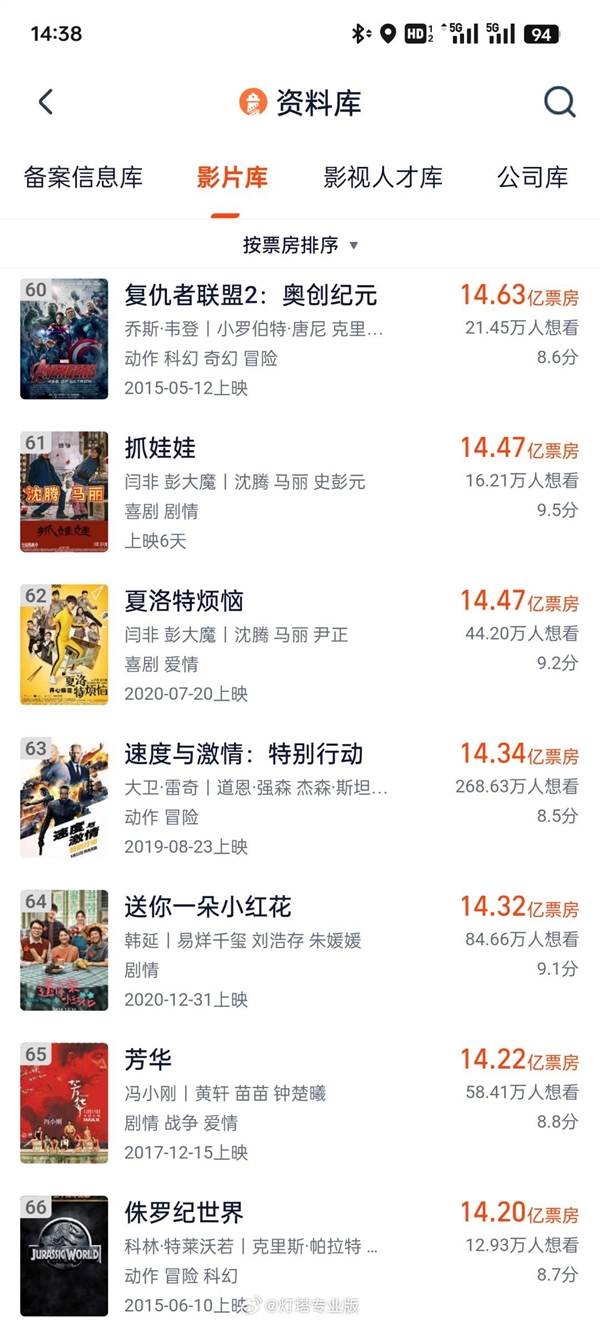Viewport: 600px width, 1320px height.
Task: Open the 公司库 tab
Action: (532, 178)
